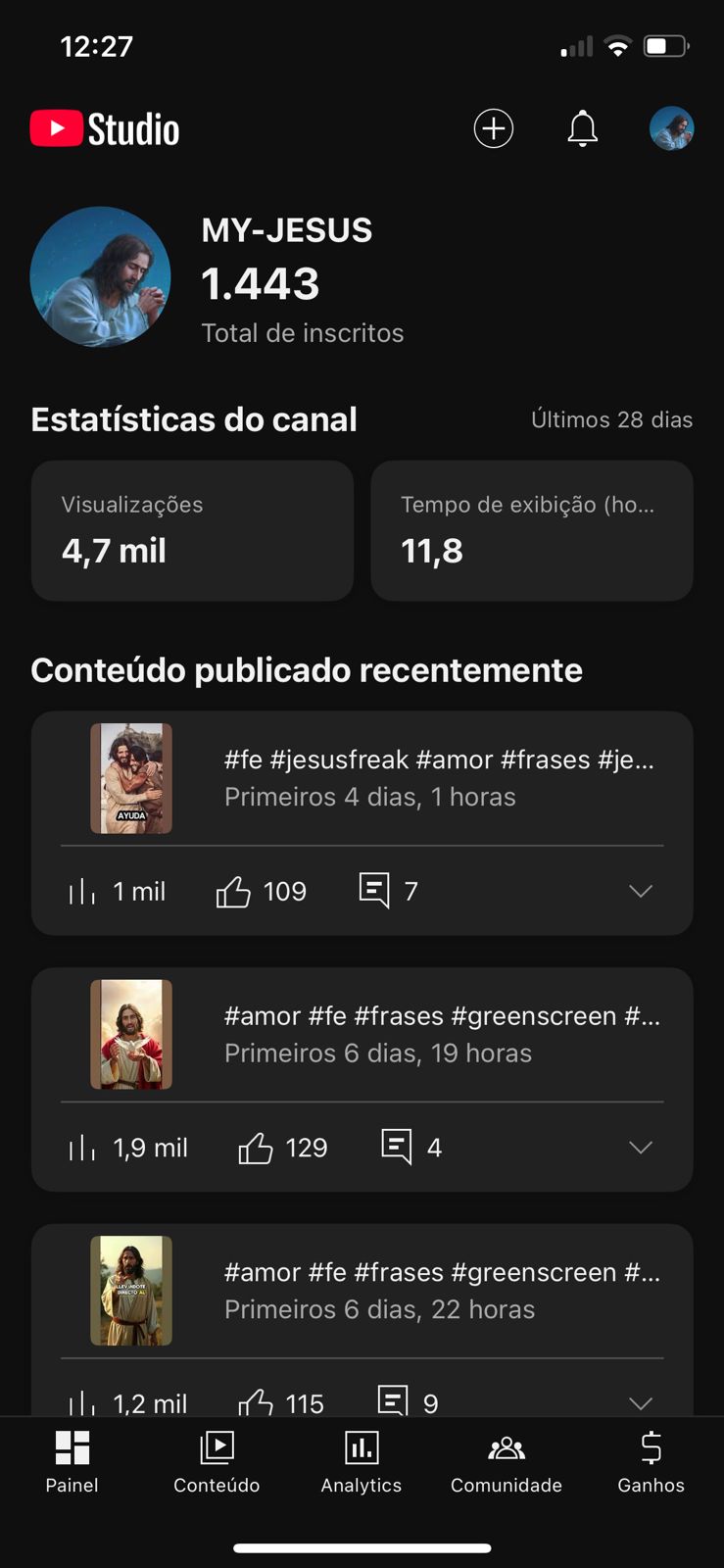
Task: Open the Tempo de exibição statistics card
Action: (x=531, y=530)
